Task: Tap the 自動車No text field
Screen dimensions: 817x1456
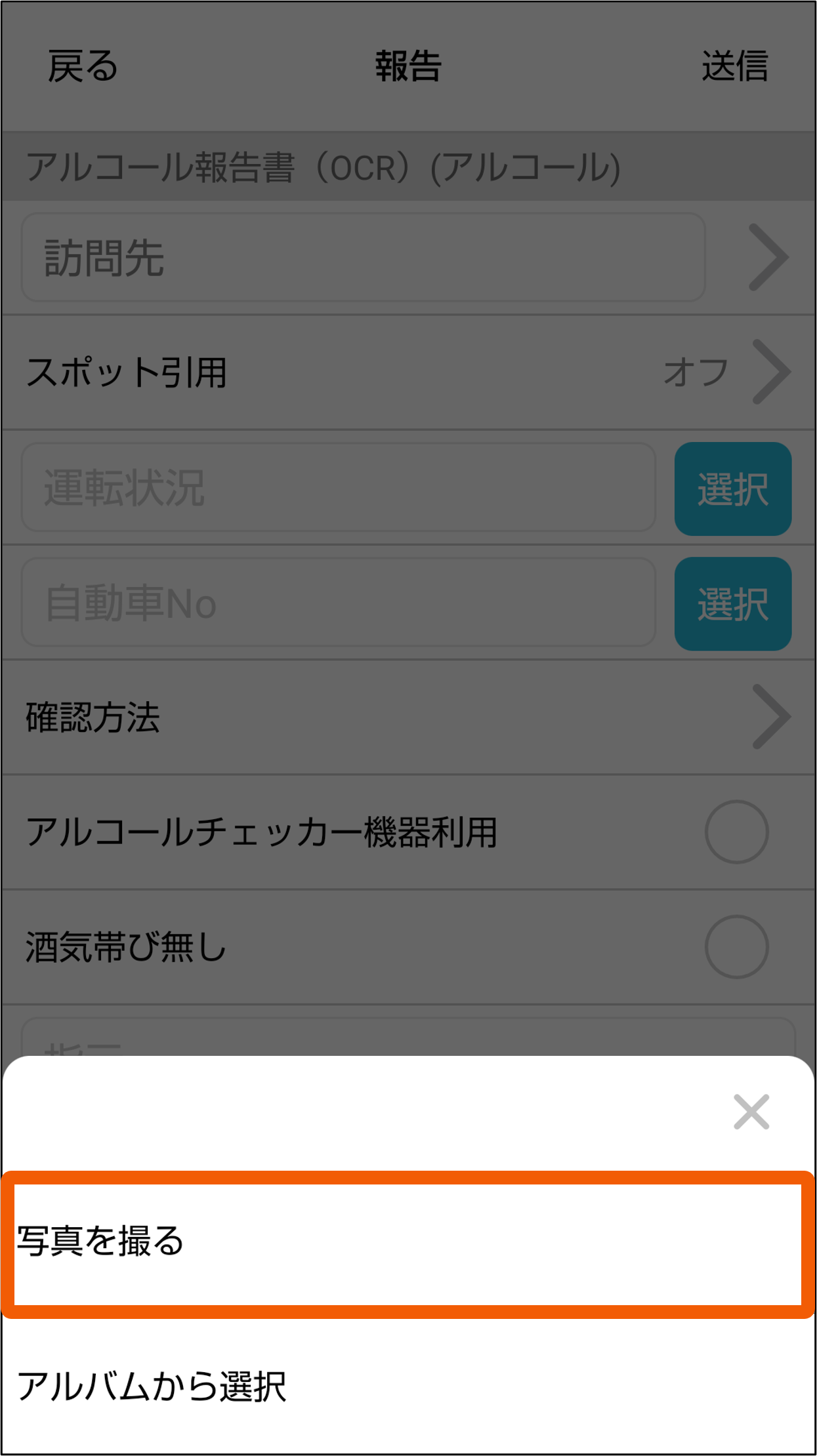Action: click(339, 603)
